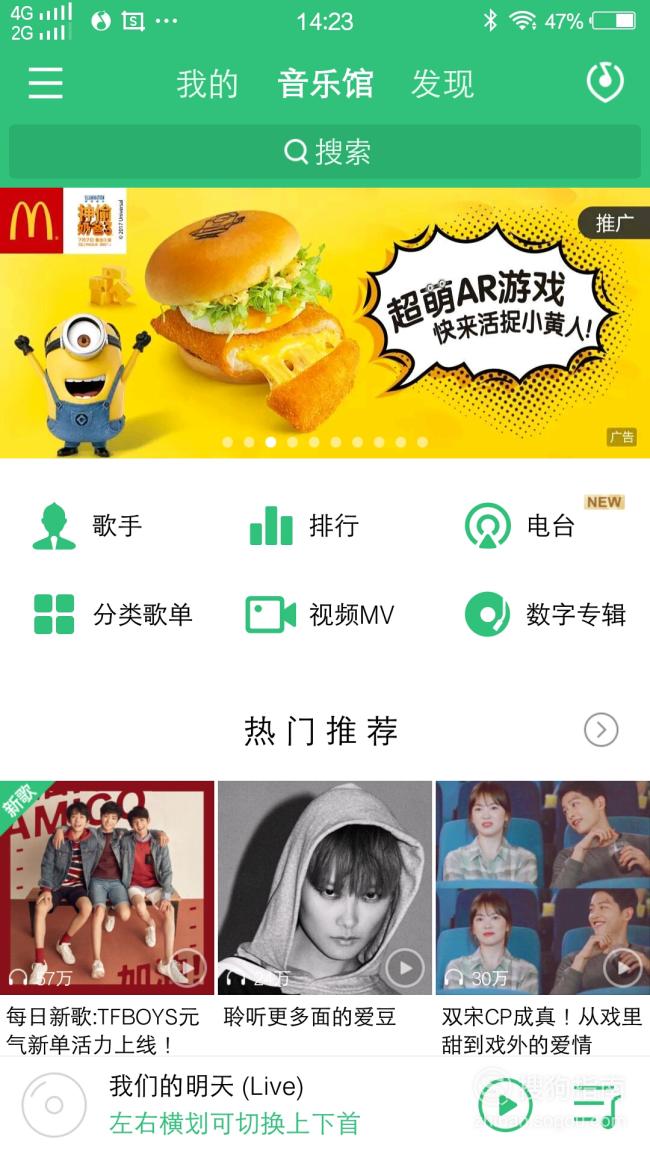Open the play queue list icon
The image size is (650, 1155).
pos(596,1105)
